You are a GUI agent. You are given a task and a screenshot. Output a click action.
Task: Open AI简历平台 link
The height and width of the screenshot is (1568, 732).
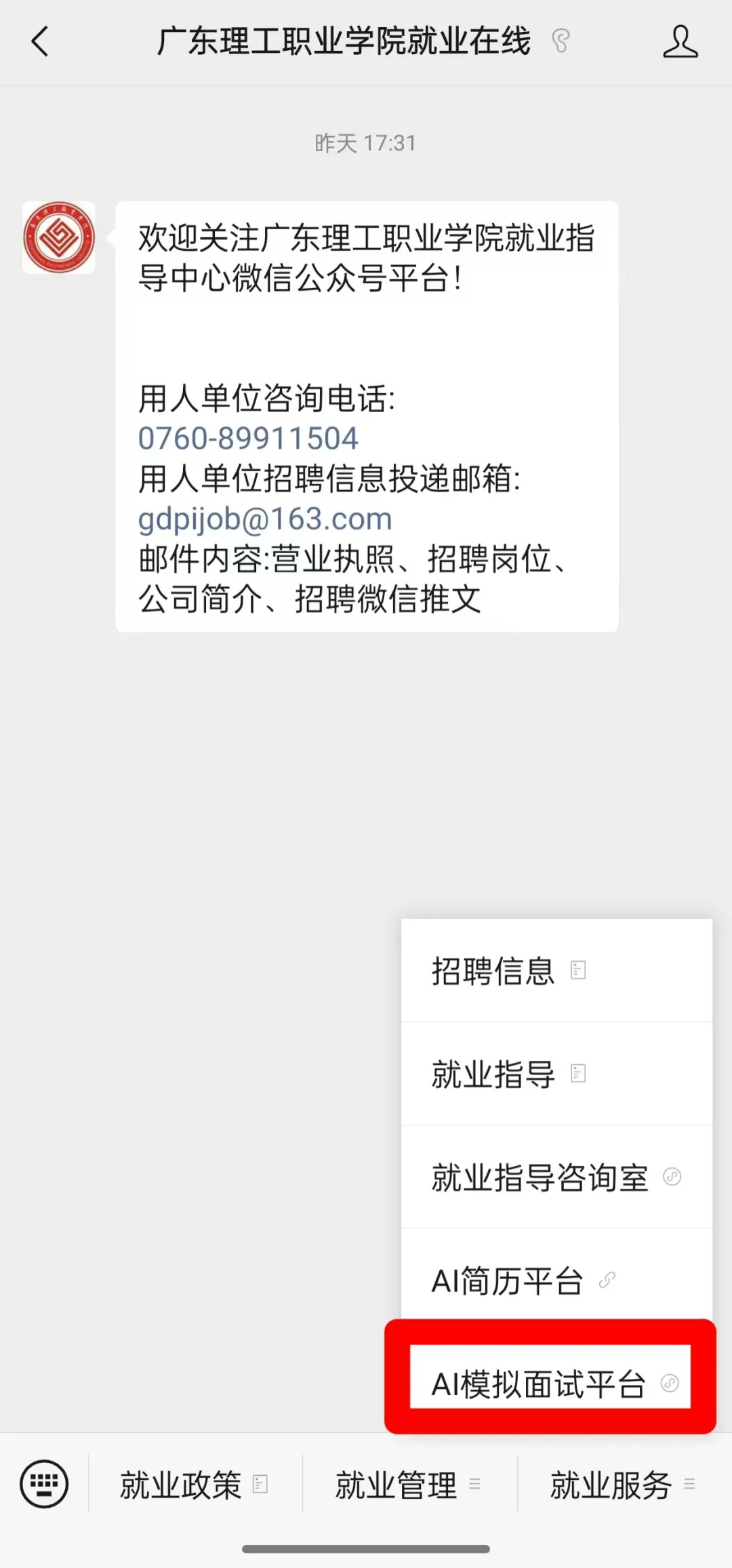[556, 1280]
